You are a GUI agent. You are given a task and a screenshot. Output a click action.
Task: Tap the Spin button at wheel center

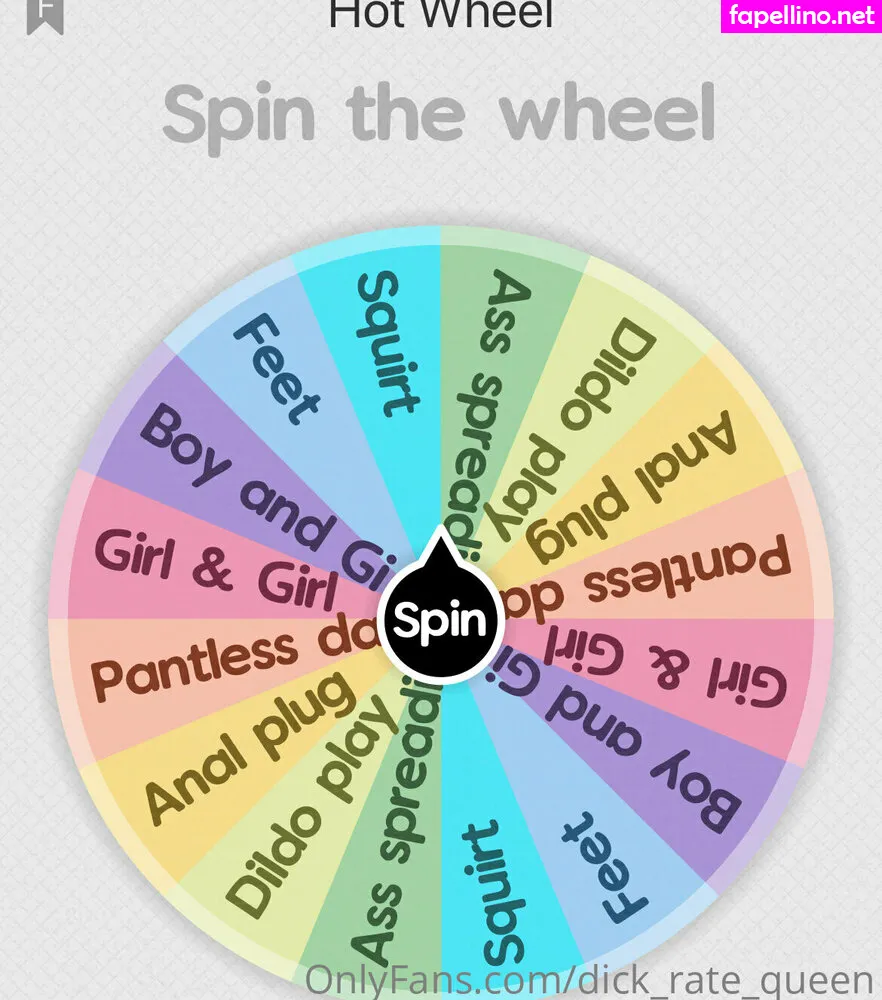(441, 622)
